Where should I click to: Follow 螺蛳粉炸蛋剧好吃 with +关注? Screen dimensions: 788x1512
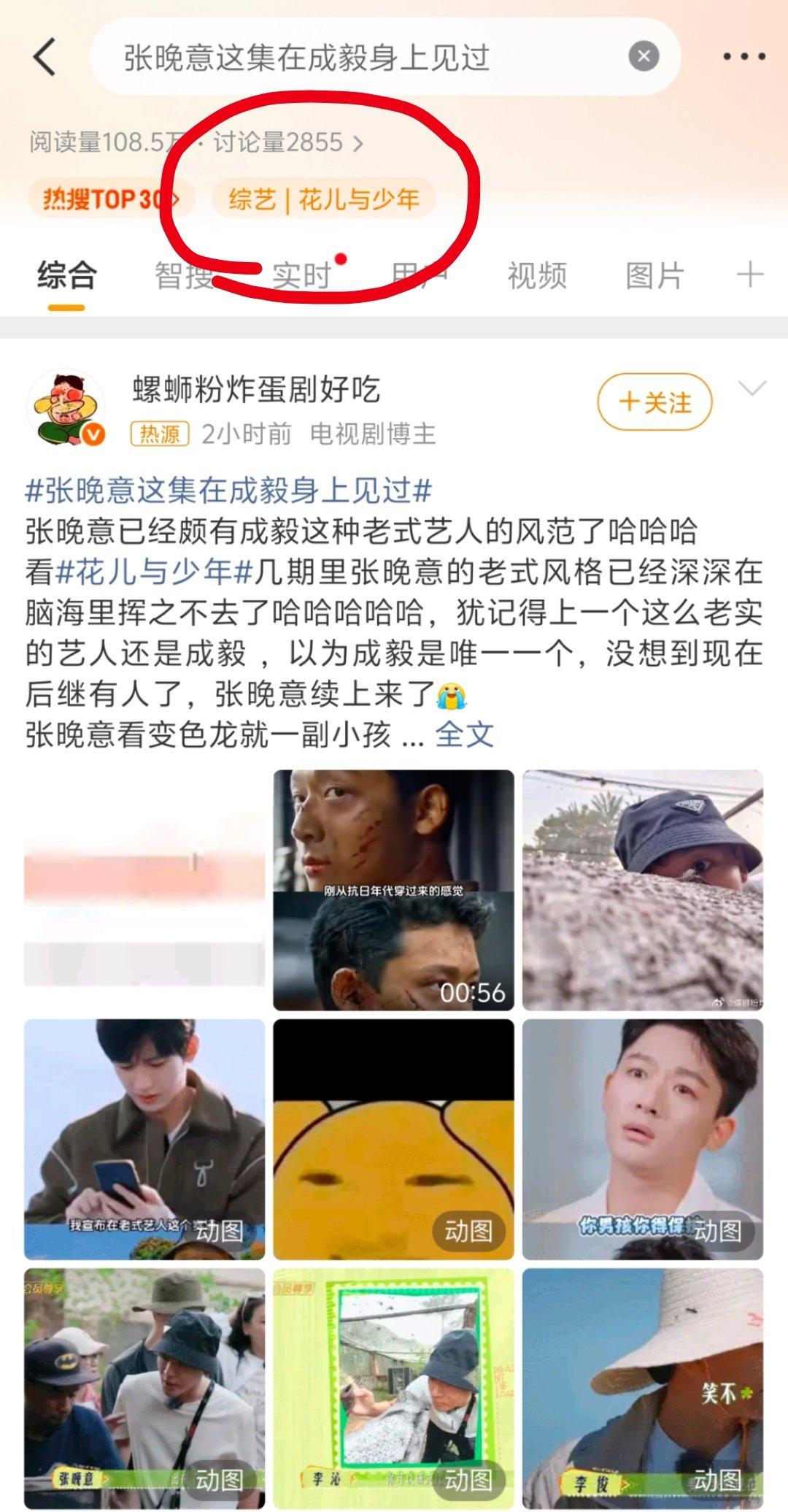[654, 402]
